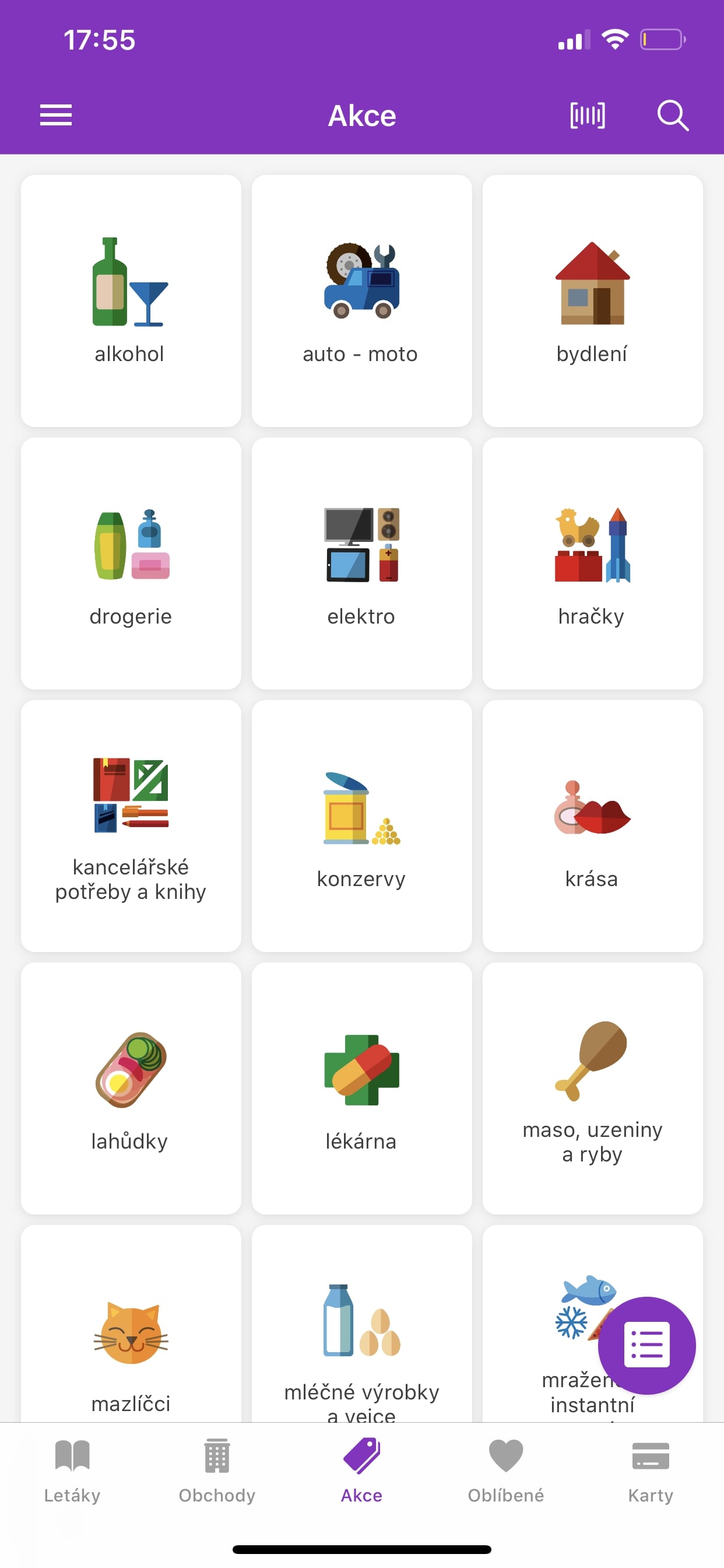Switch to the Letáky tab
Image resolution: width=724 pixels, height=1568 pixels.
[x=72, y=1471]
